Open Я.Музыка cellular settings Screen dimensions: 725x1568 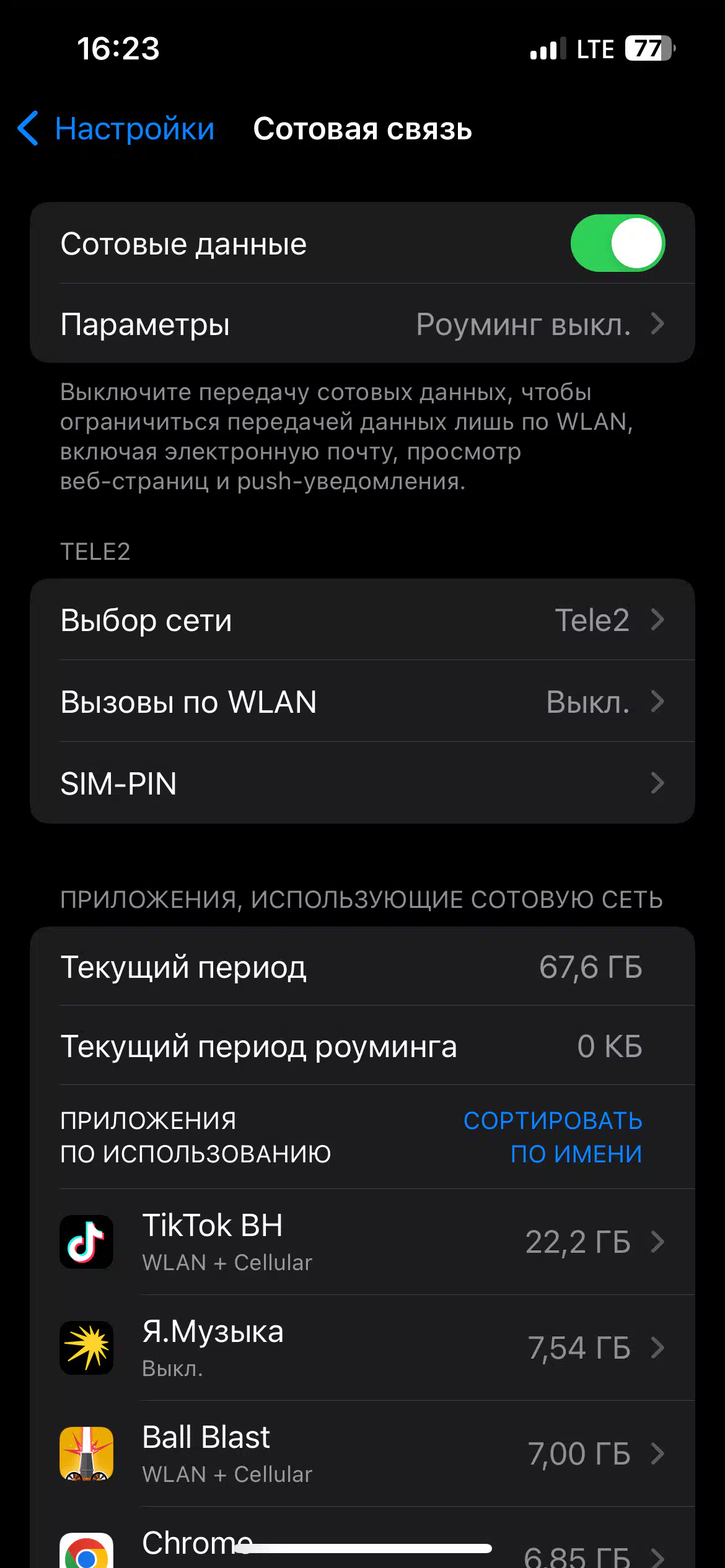(362, 1348)
